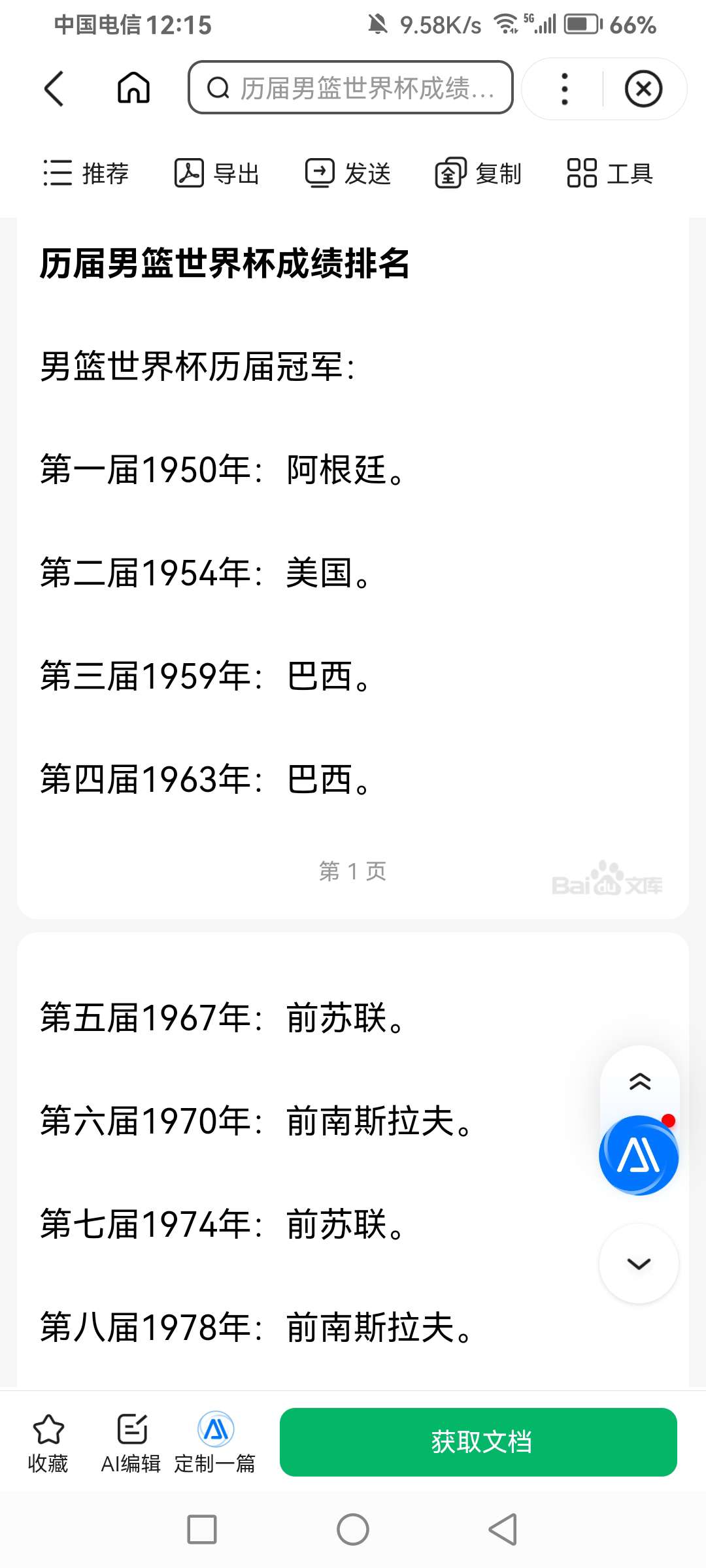Tap the green 获取文档 button

point(479,1442)
